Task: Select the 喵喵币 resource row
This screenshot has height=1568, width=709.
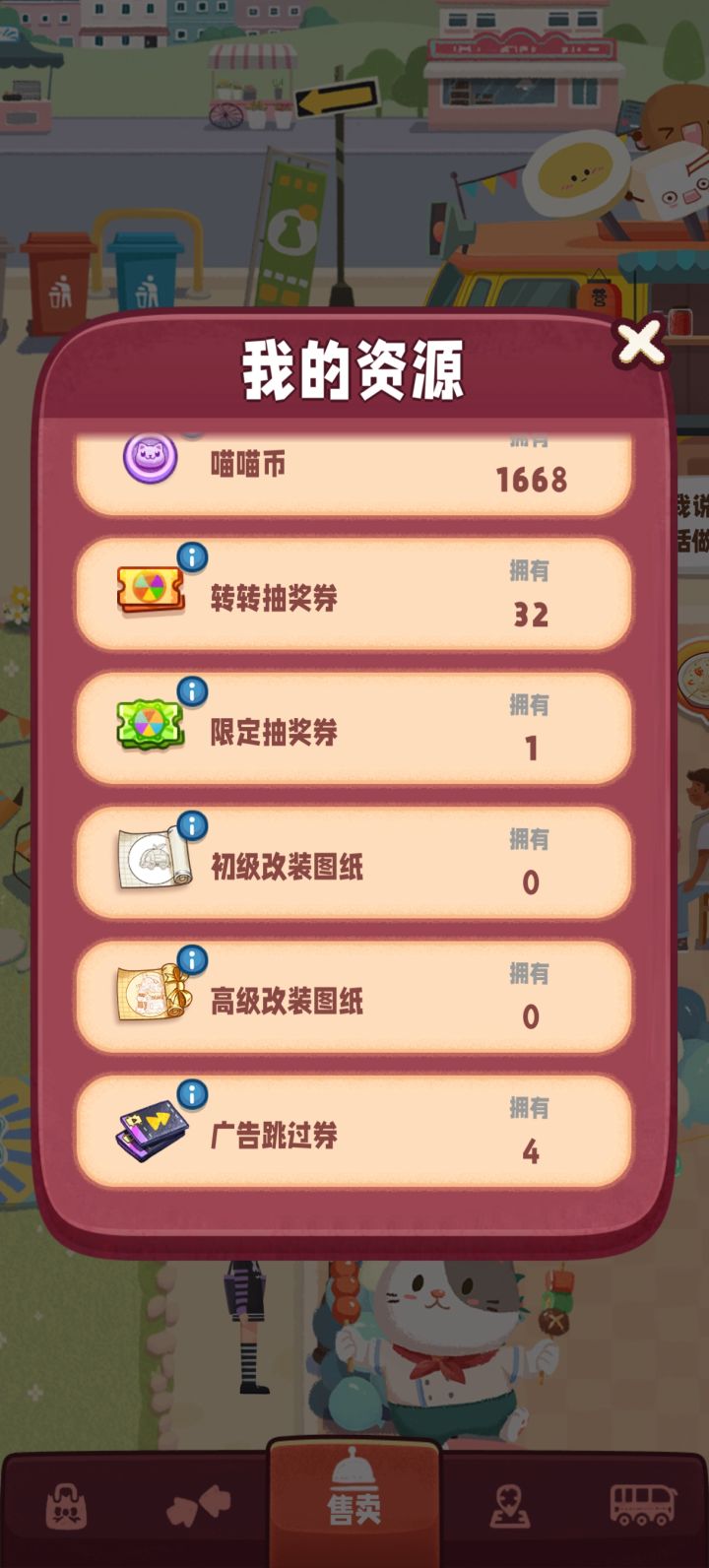Action: [354, 463]
